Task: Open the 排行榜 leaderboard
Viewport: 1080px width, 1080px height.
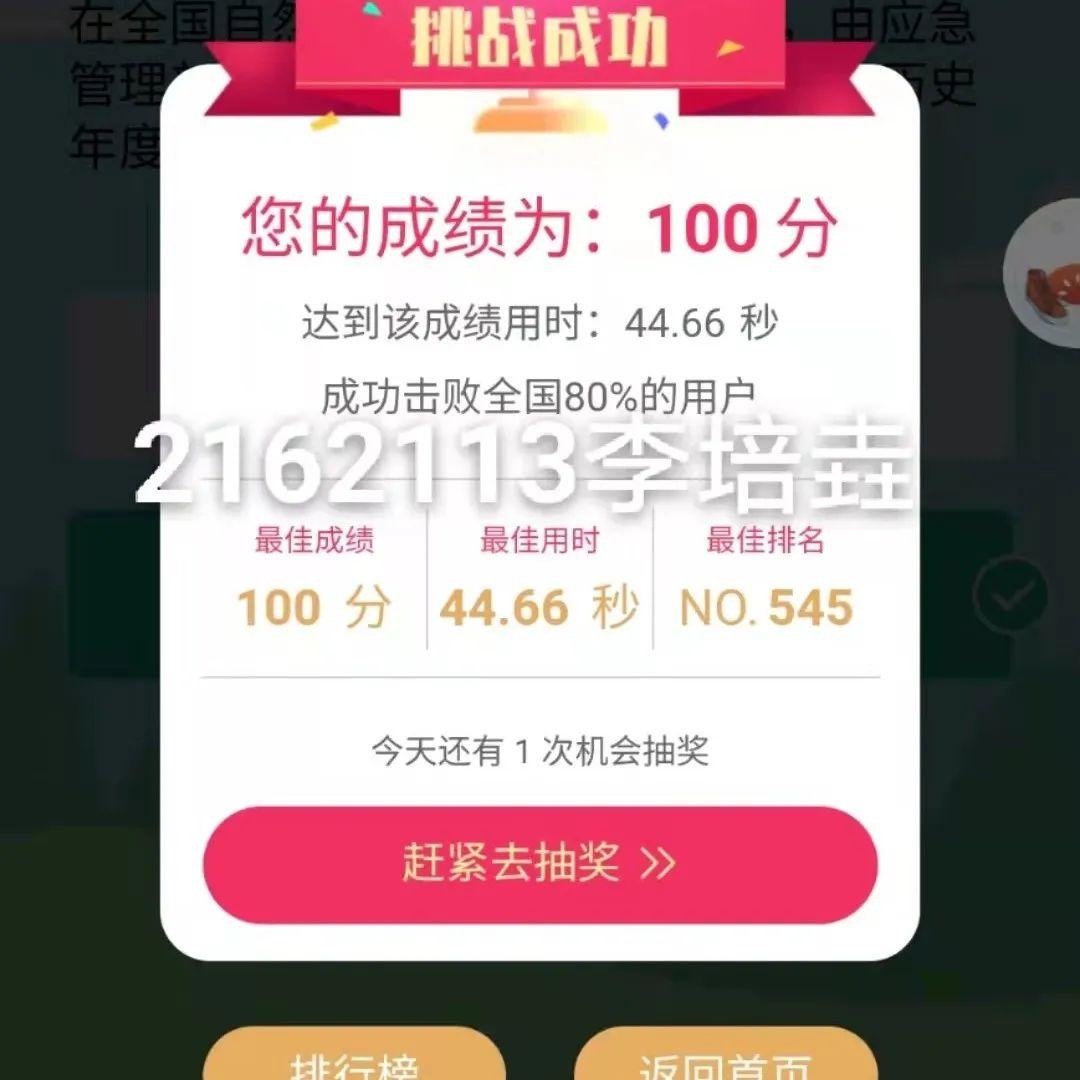Action: point(354,1060)
